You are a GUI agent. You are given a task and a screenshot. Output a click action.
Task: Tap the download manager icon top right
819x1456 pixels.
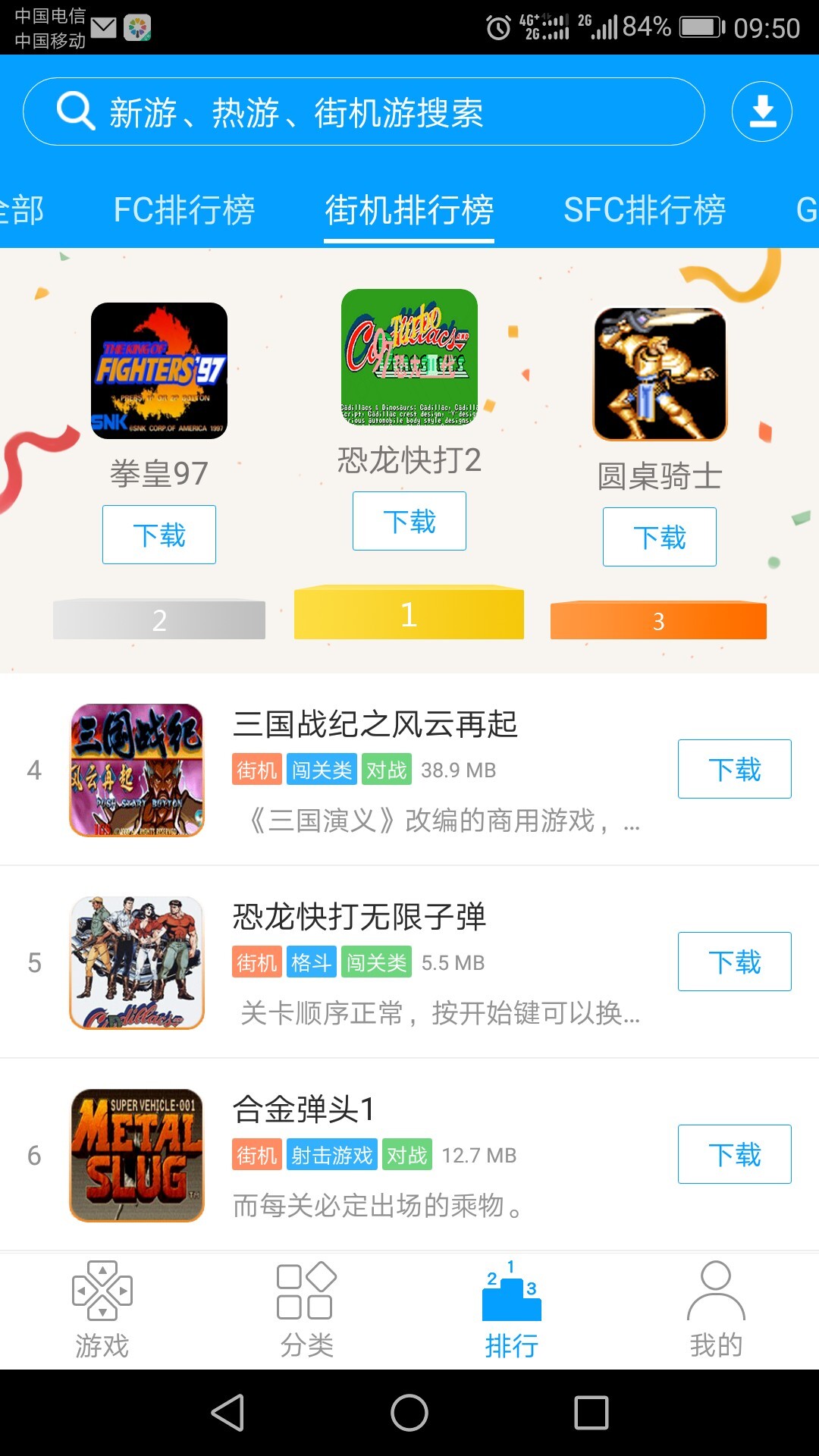click(762, 111)
